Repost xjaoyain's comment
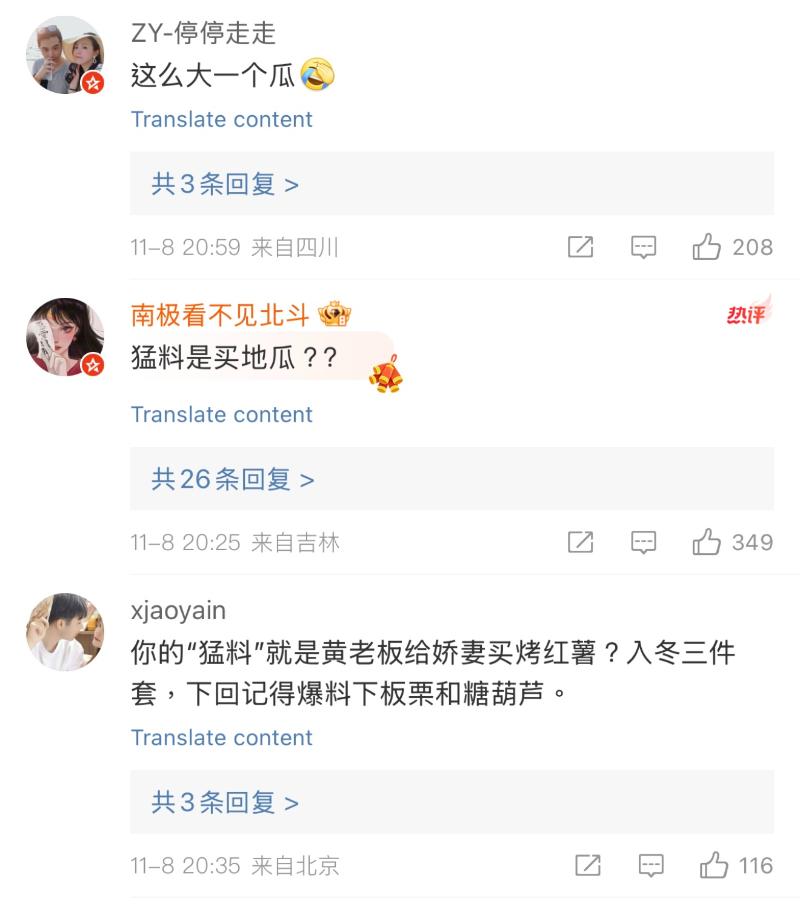800x904 pixels. [x=588, y=865]
